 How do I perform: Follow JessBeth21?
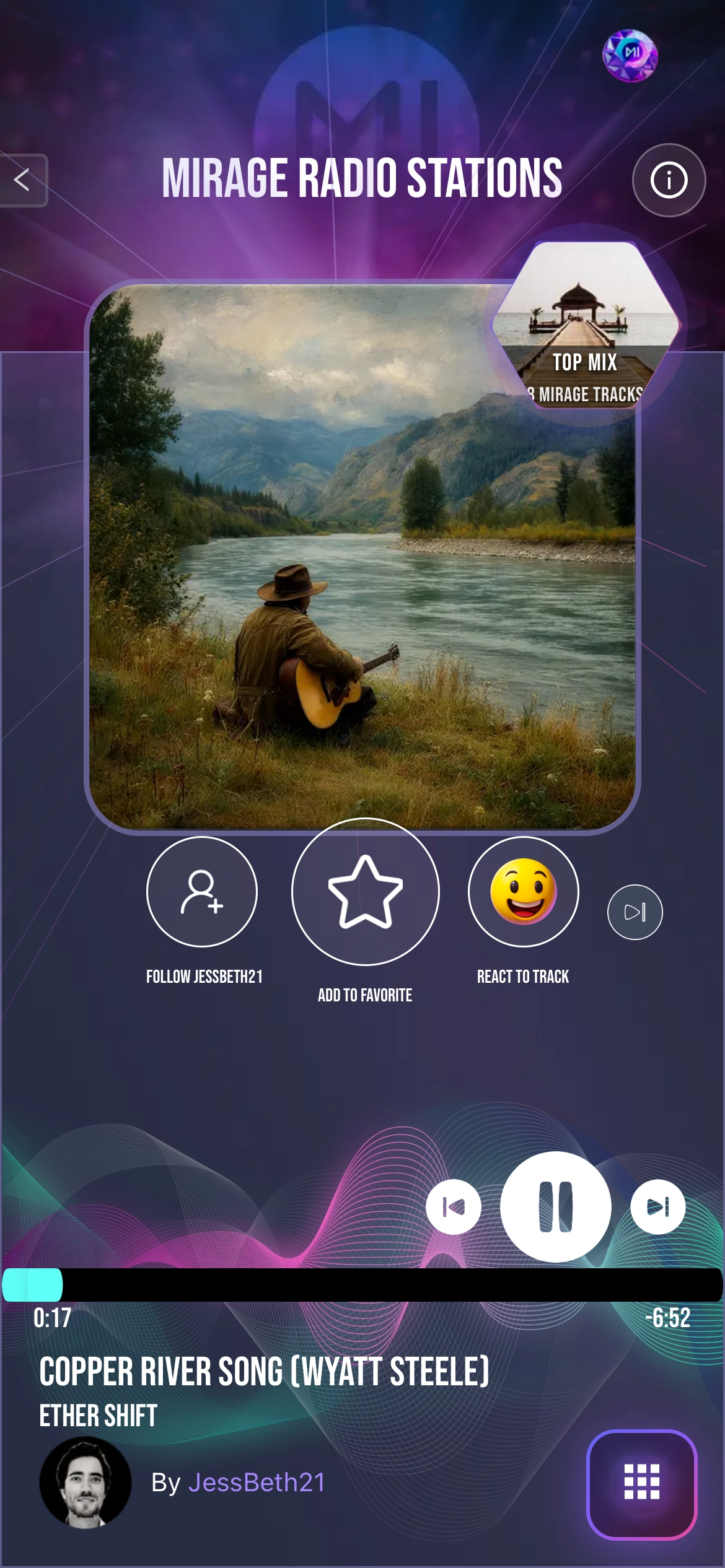[201, 892]
